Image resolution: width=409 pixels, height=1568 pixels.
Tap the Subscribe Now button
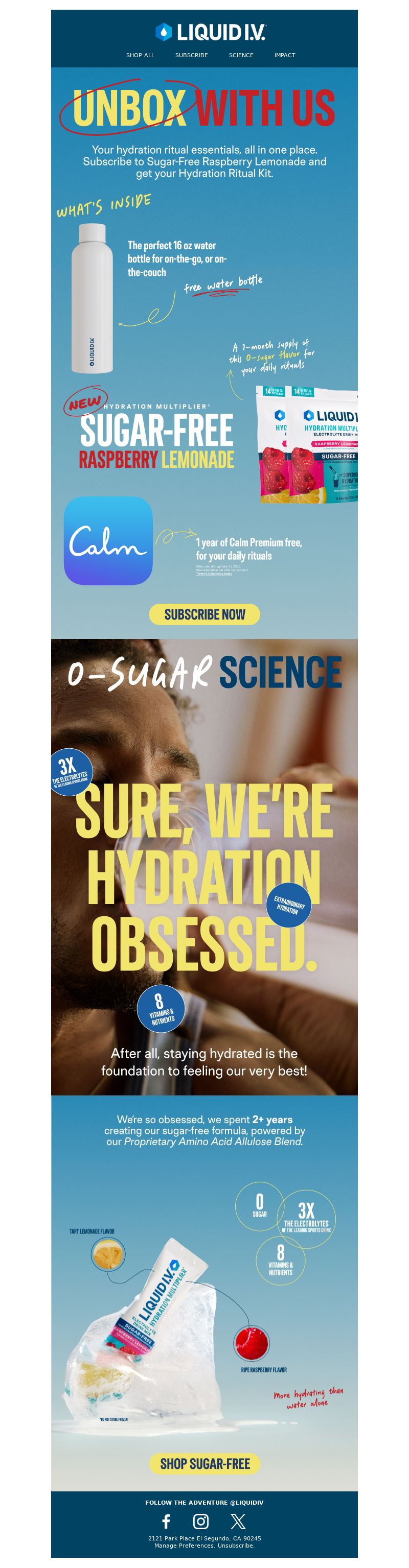[204, 614]
